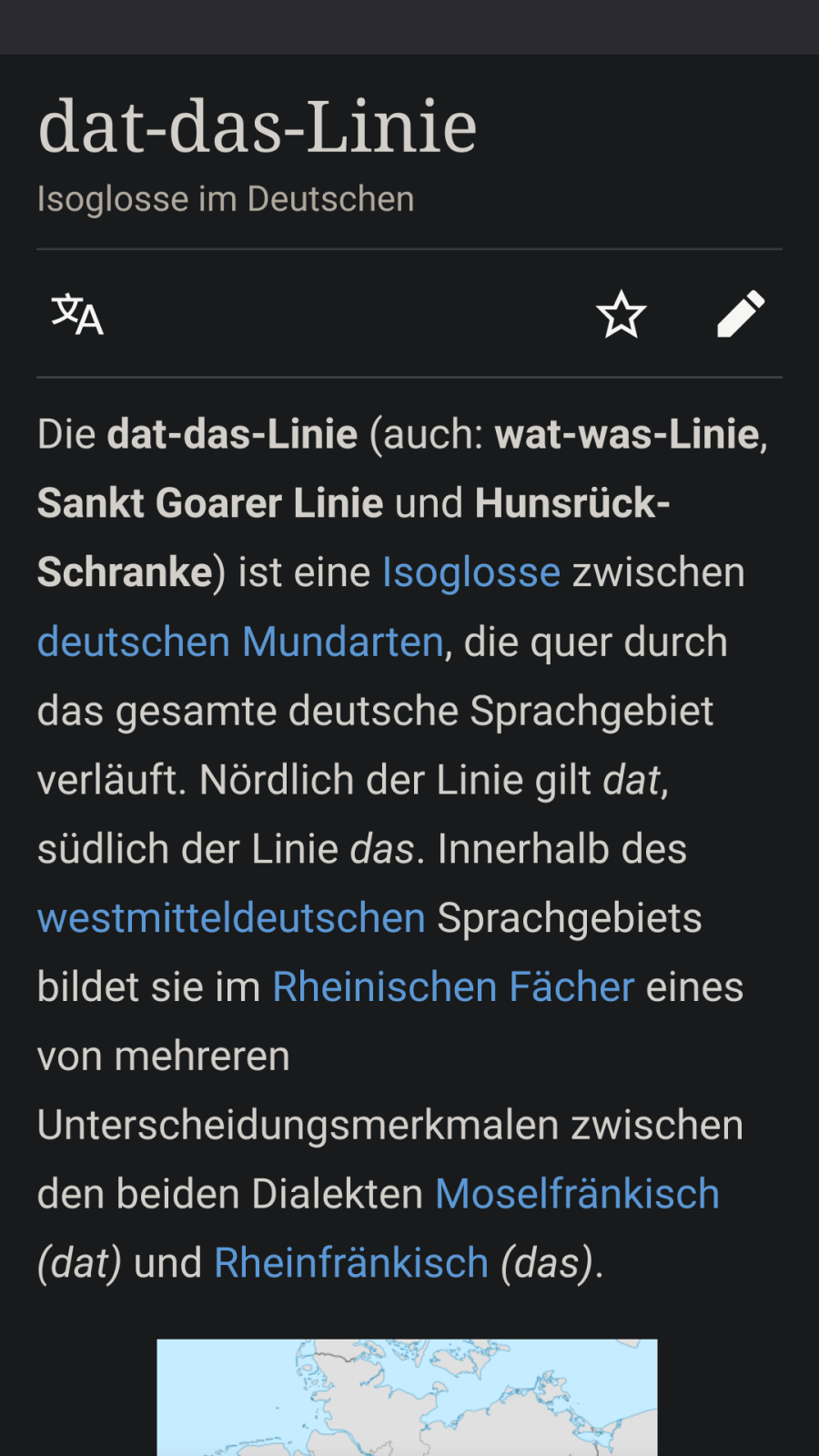
Task: Follow the westmitteldeutschen link
Action: pyautogui.click(x=231, y=917)
